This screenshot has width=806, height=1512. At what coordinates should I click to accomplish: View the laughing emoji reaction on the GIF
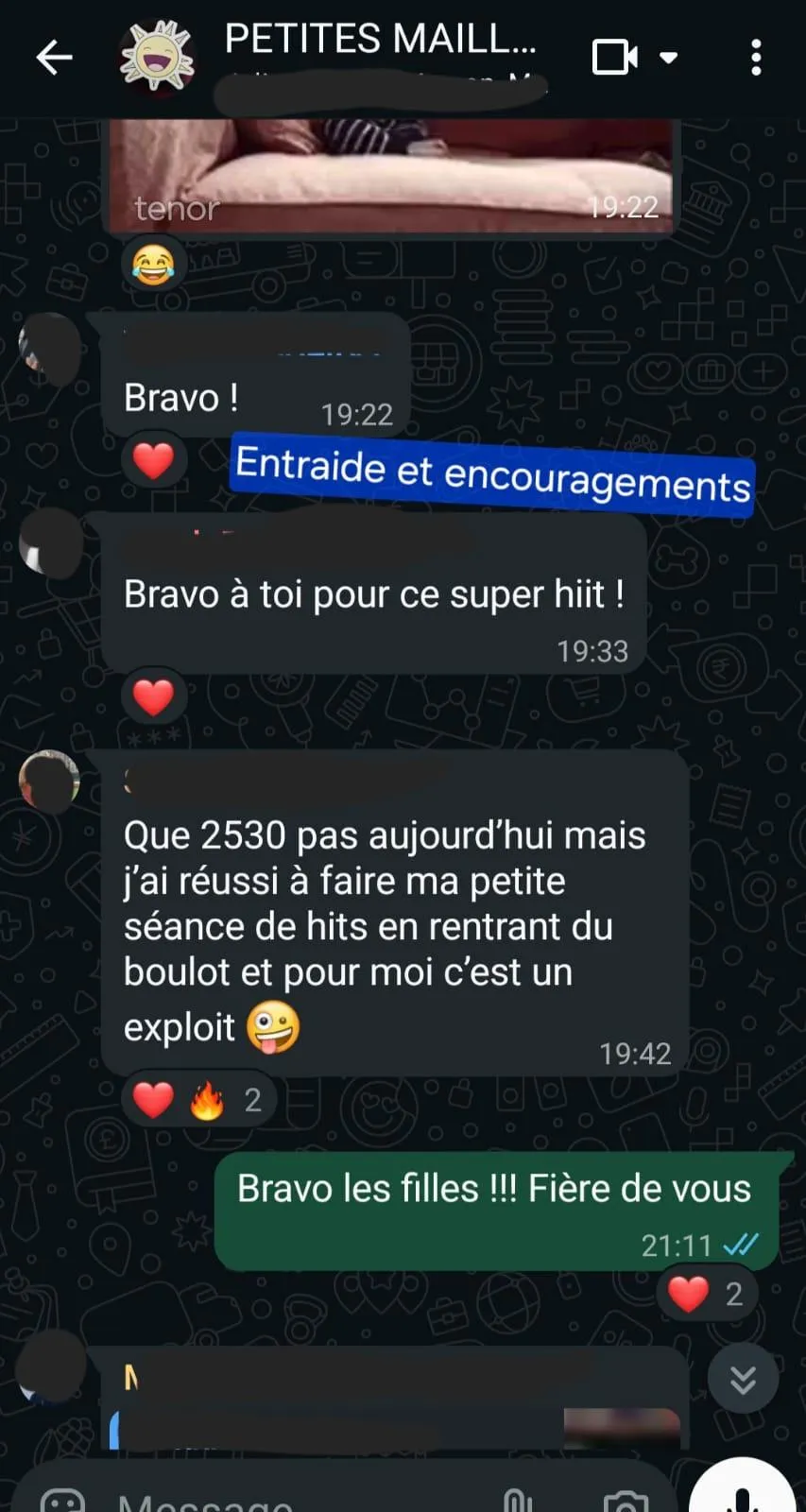coord(153,265)
